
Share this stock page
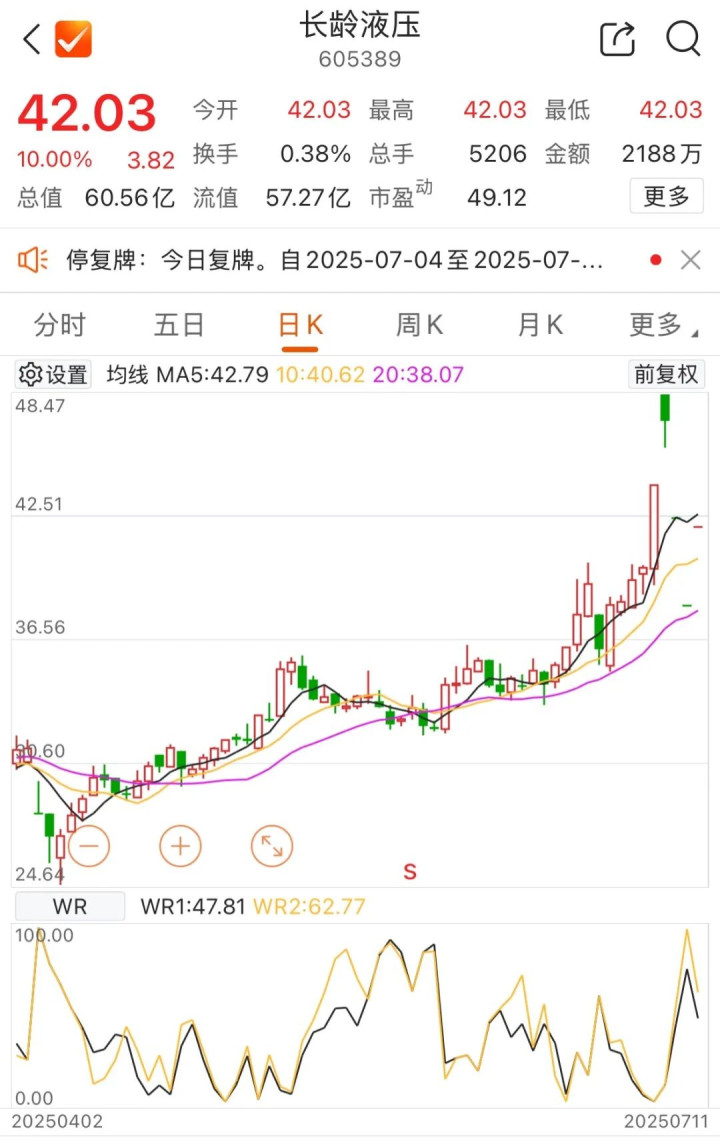click(617, 39)
